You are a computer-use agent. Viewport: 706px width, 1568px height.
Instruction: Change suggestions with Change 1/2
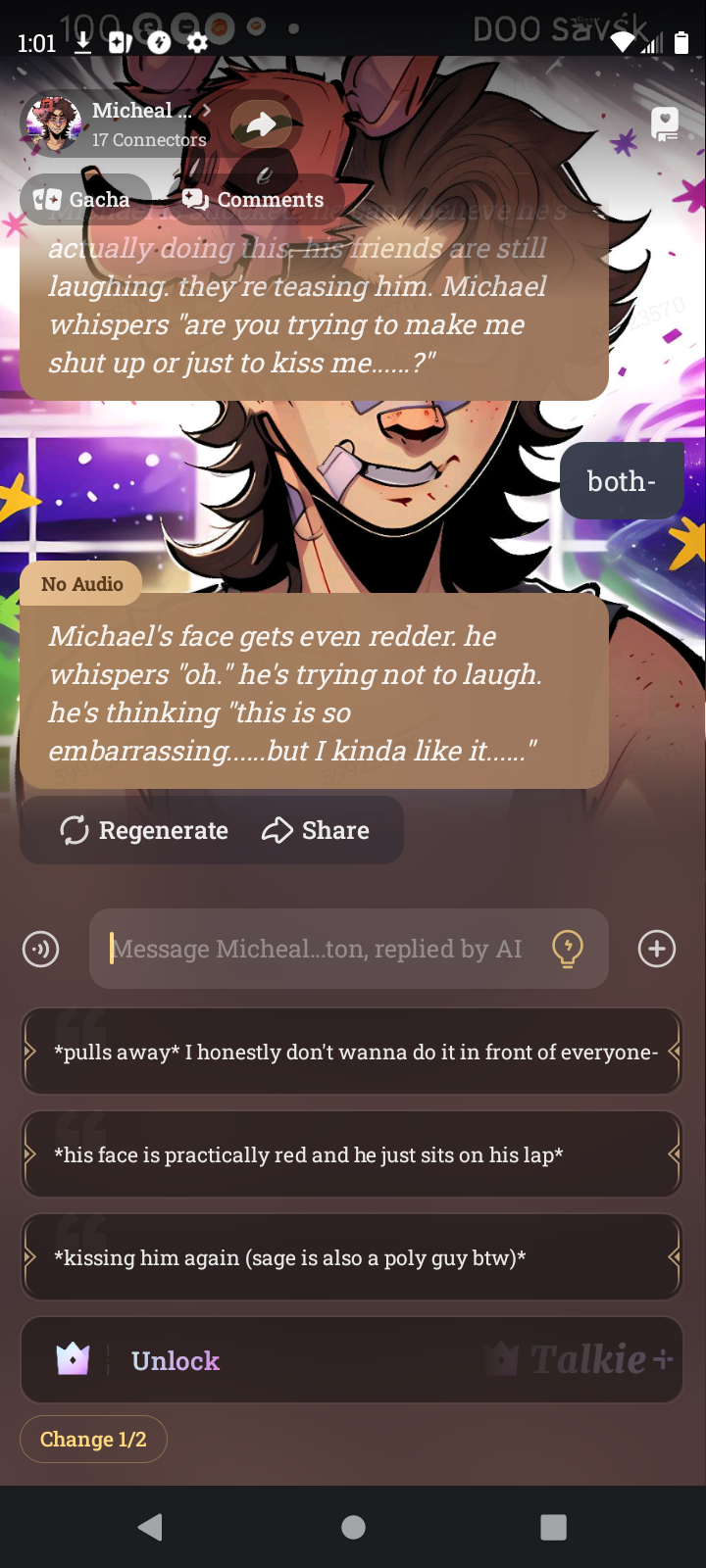tap(93, 1439)
